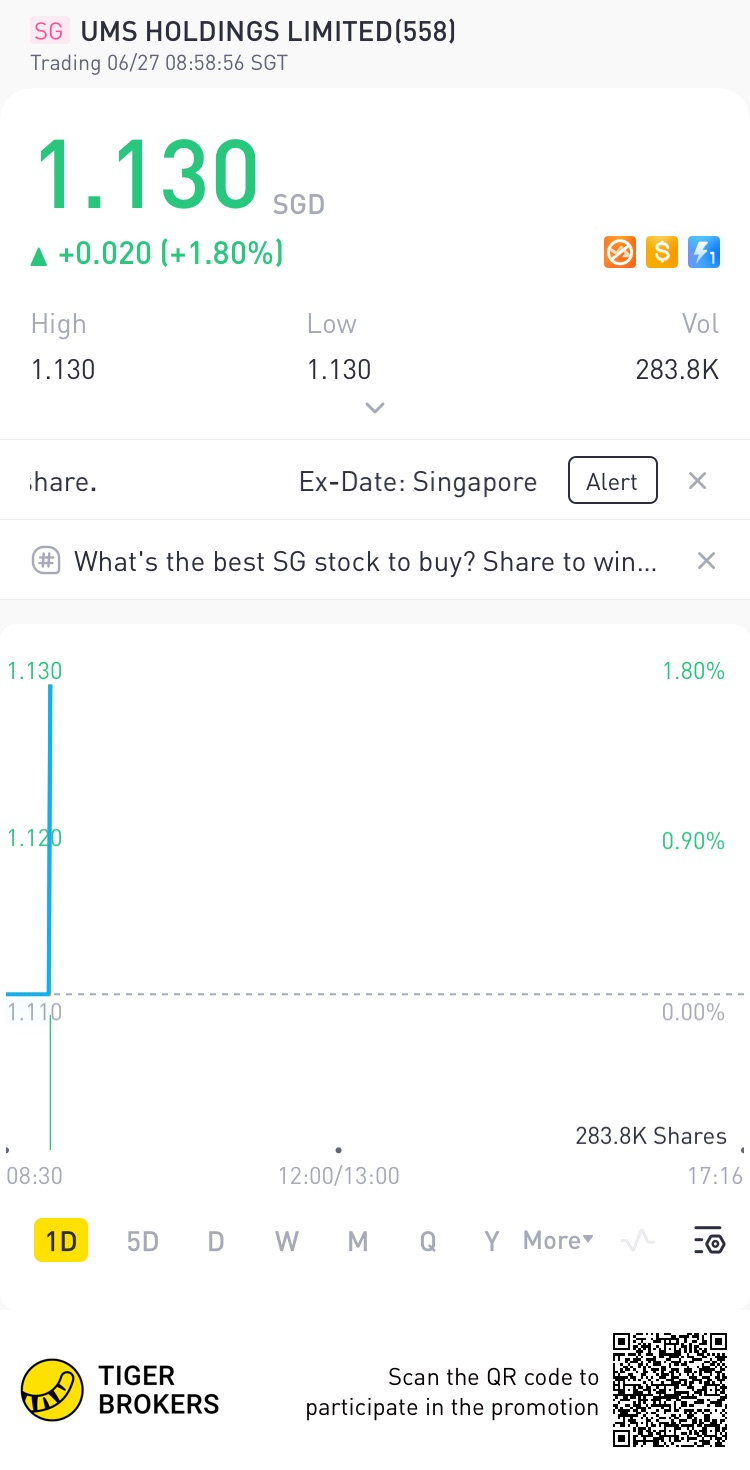This screenshot has width=750, height=1470.
Task: Open the More chart periods dropdown
Action: click(x=558, y=1241)
